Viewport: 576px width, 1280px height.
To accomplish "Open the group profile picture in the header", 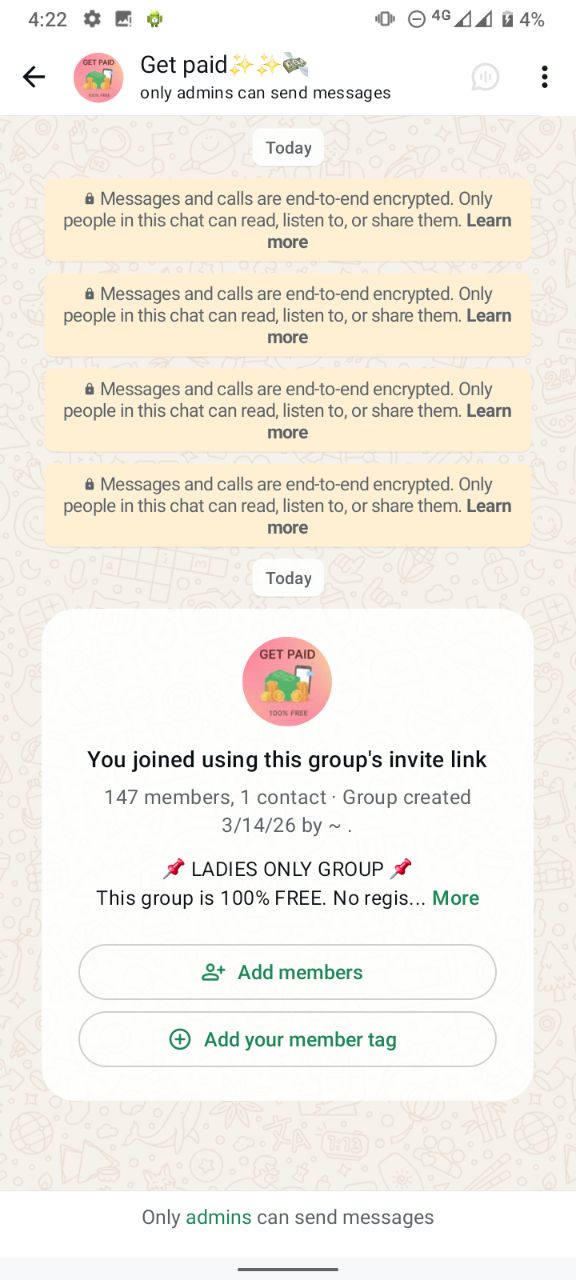I will [x=98, y=77].
